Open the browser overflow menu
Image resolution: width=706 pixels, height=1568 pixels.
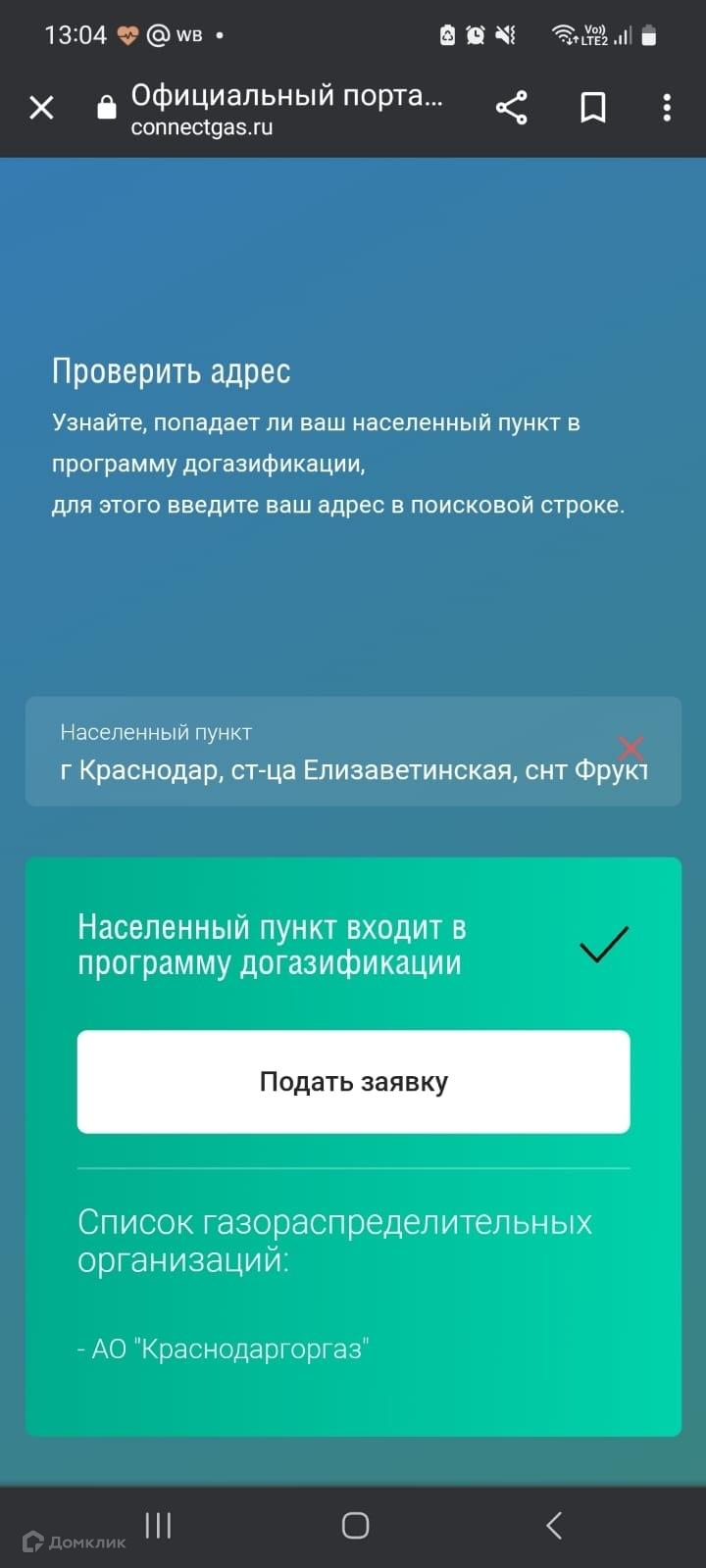click(667, 108)
